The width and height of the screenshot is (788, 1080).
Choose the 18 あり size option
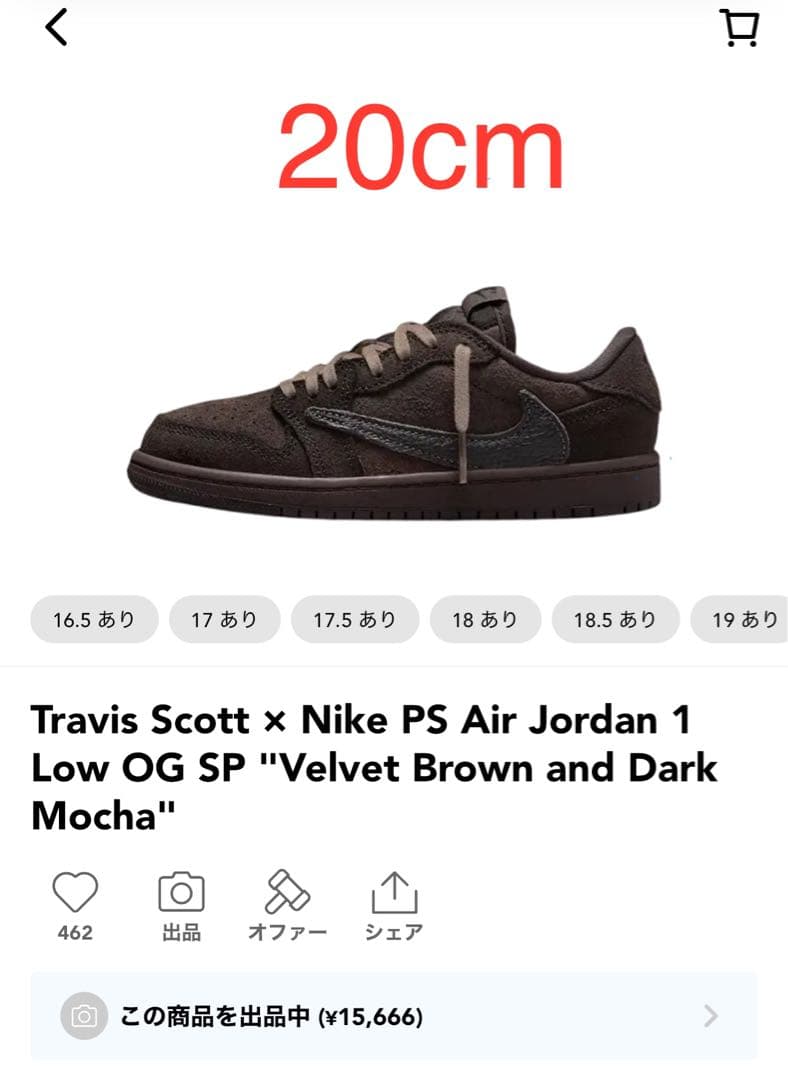pos(485,619)
